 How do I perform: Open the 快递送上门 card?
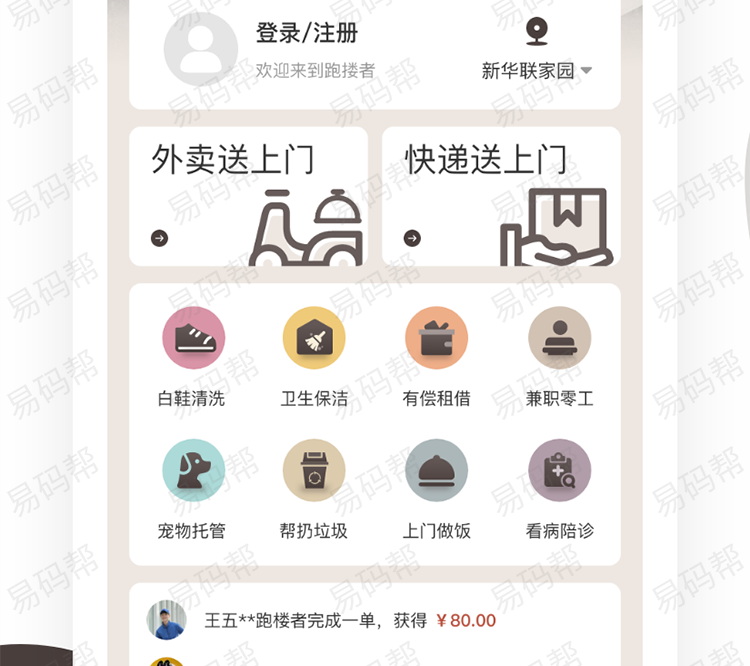pyautogui.click(x=500, y=197)
